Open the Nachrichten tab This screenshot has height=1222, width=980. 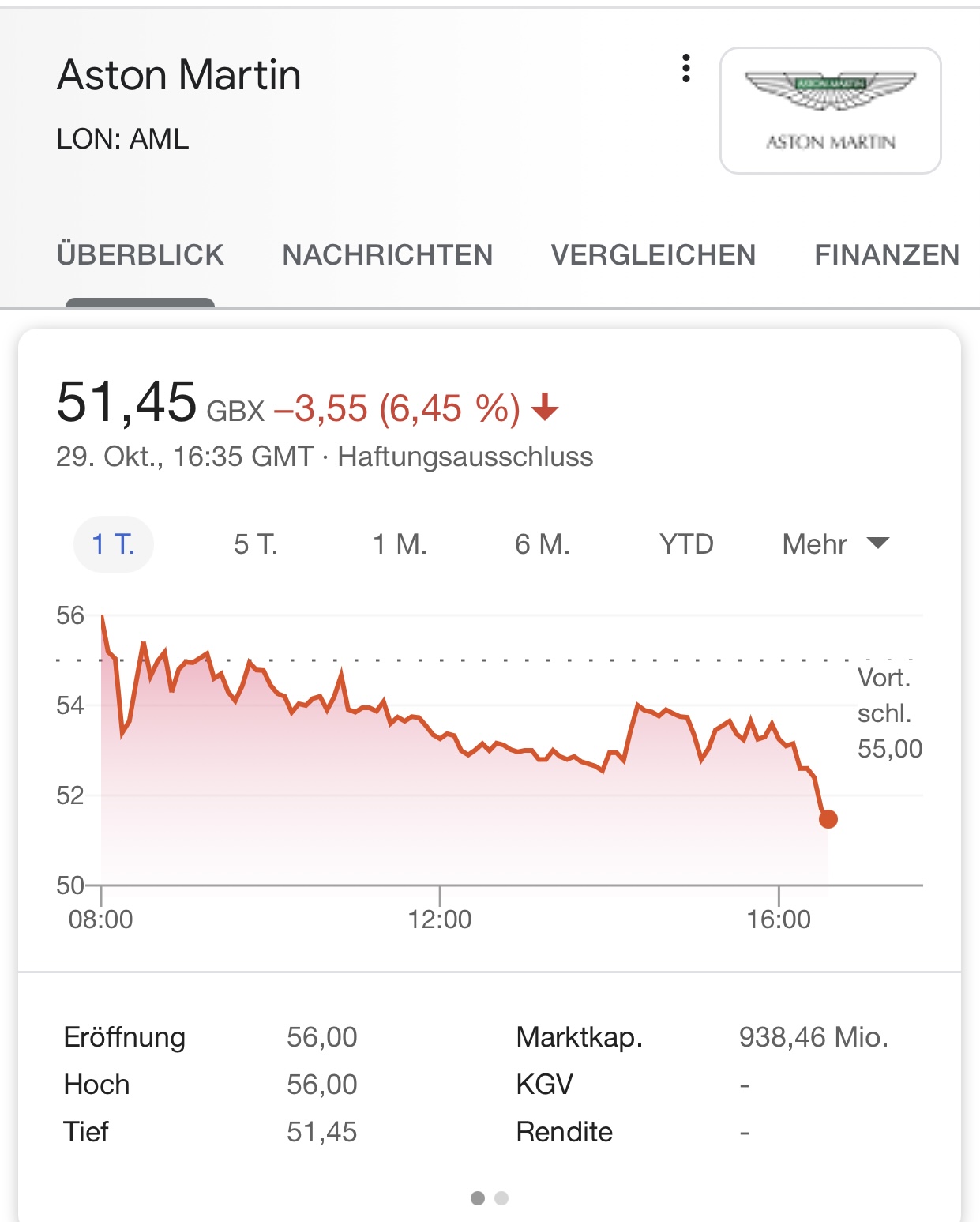(x=388, y=255)
